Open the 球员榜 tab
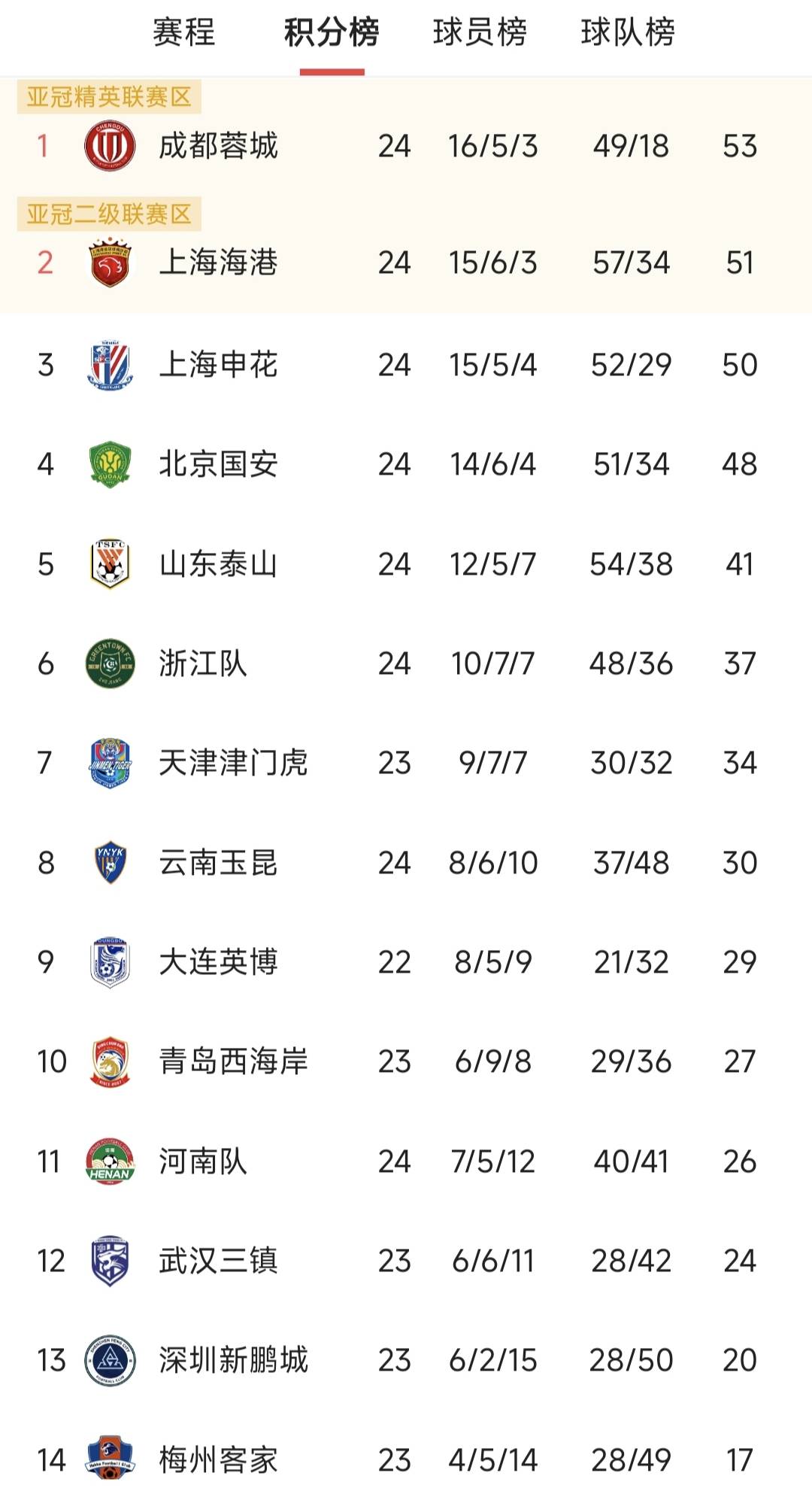 (480, 32)
